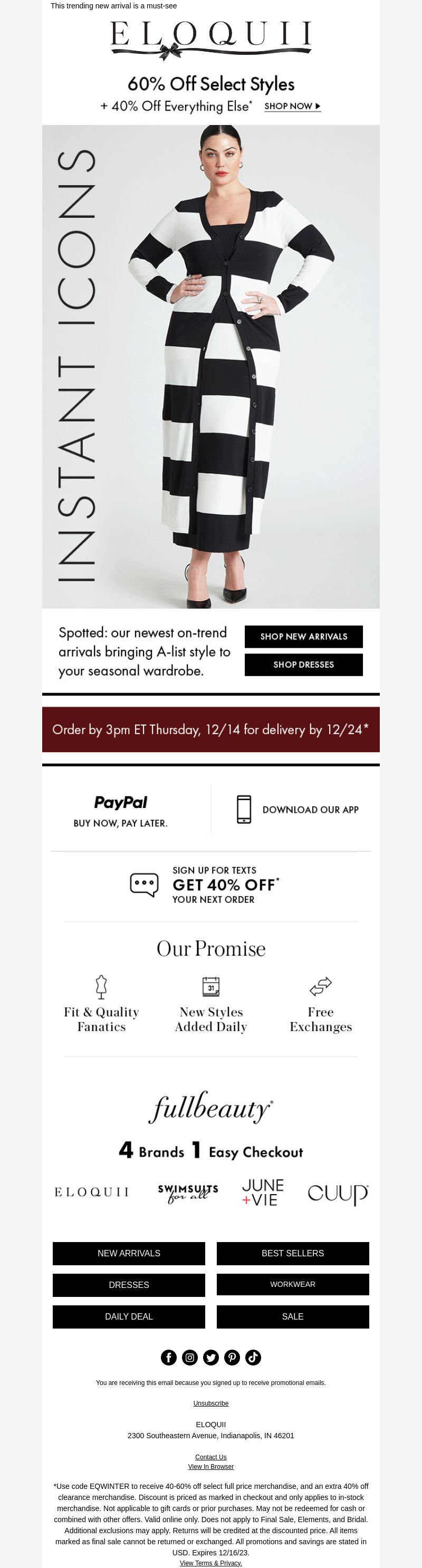
Task: Open the BEST SELLERS category
Action: pyautogui.click(x=292, y=1253)
